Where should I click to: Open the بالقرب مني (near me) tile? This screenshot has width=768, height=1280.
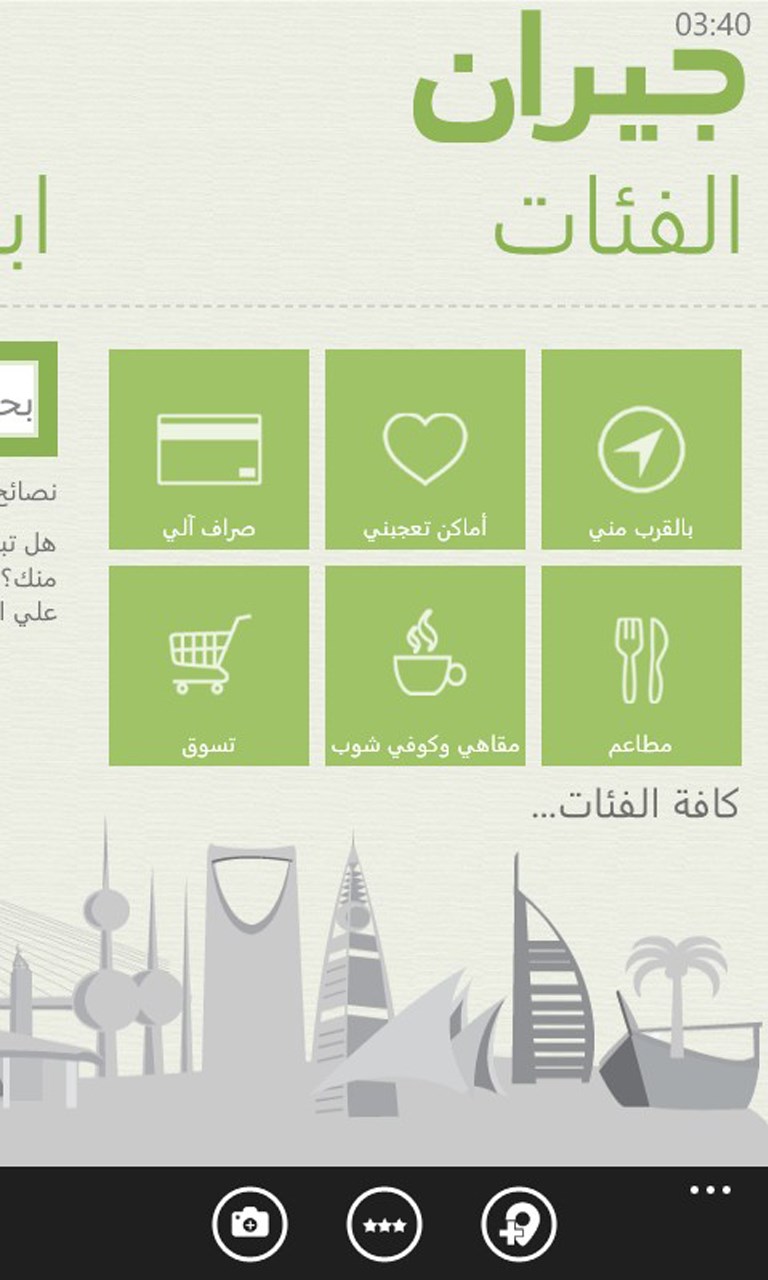point(641,449)
